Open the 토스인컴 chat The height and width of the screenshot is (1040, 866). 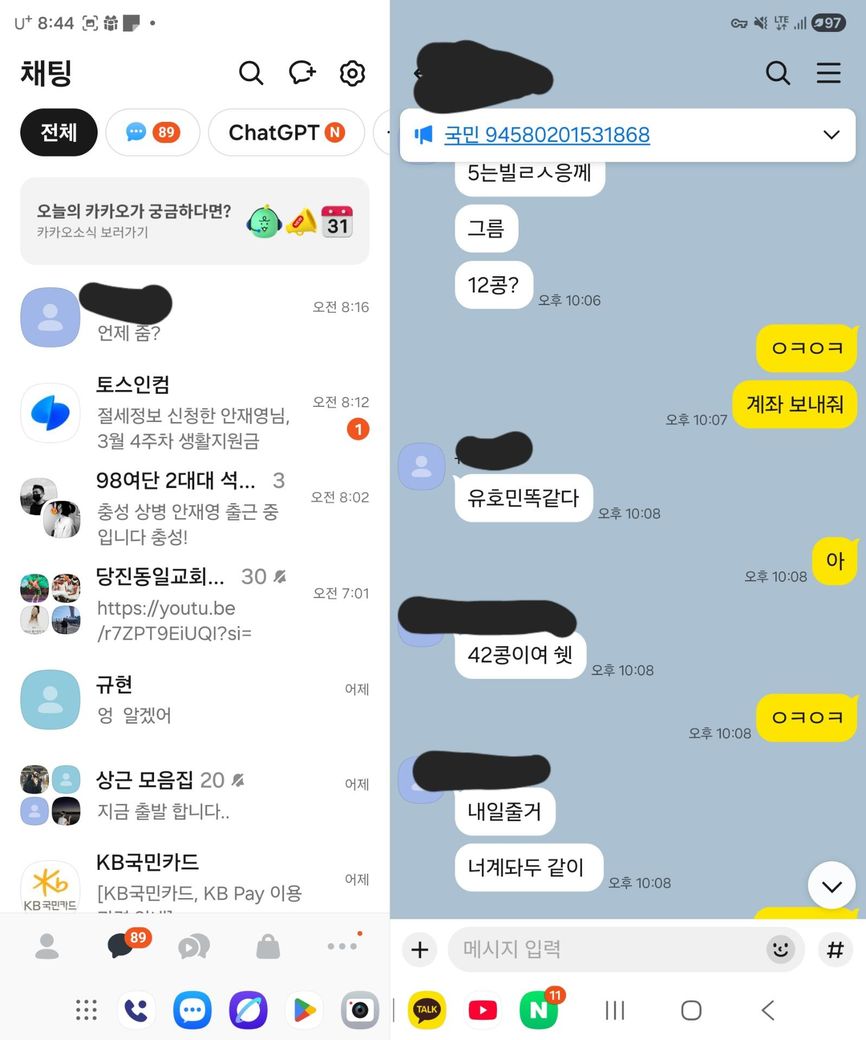tap(195, 412)
